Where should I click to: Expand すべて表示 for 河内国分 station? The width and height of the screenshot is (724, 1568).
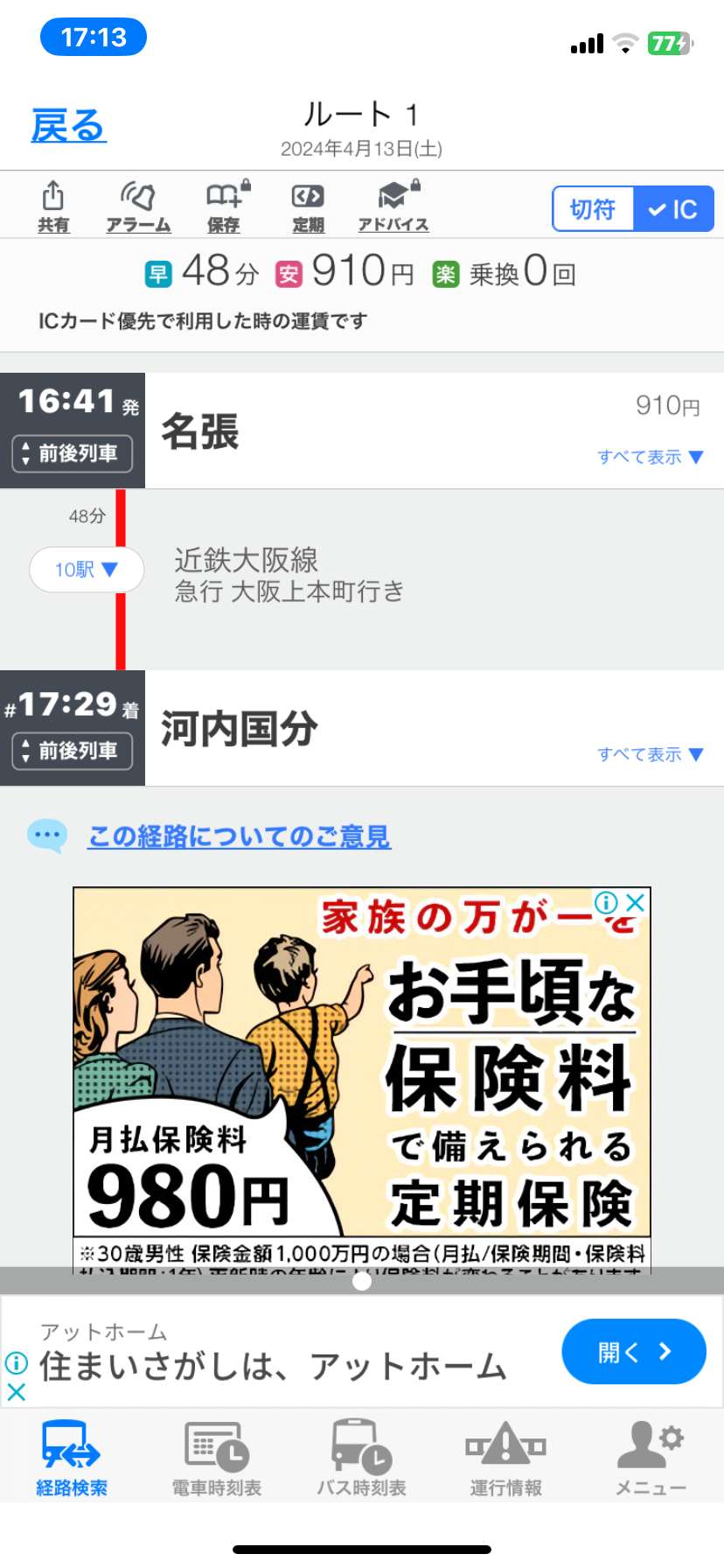click(x=650, y=754)
